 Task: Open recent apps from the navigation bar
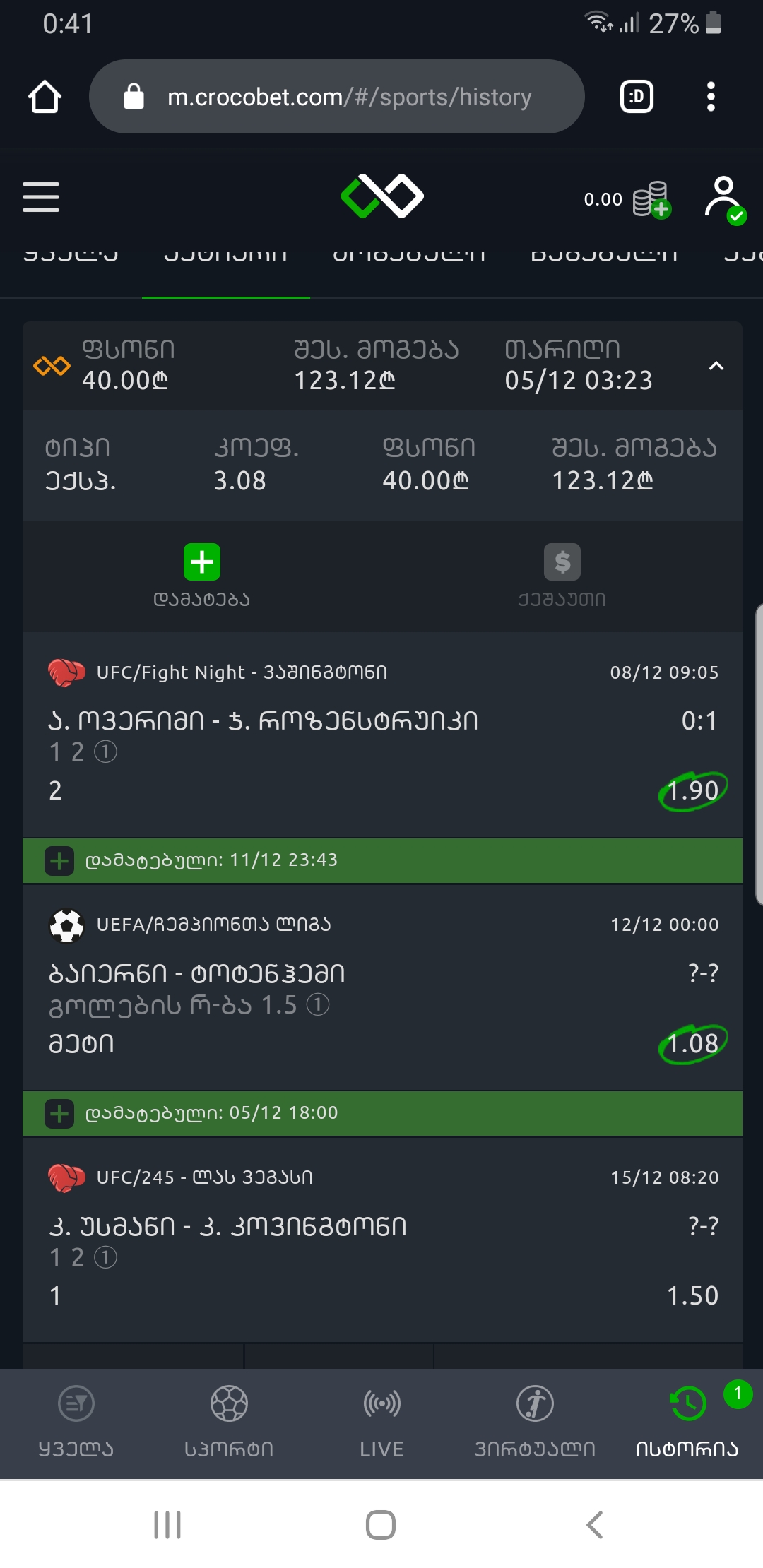[x=167, y=1524]
